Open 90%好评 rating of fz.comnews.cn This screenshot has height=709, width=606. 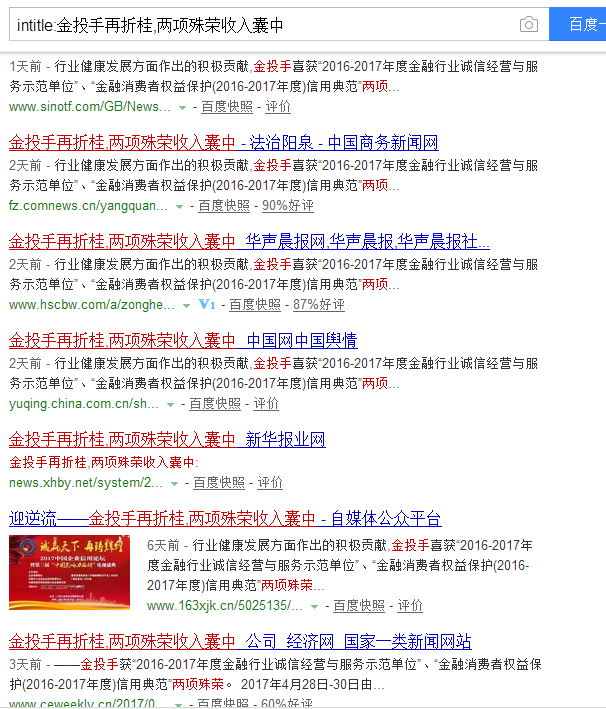click(x=288, y=205)
